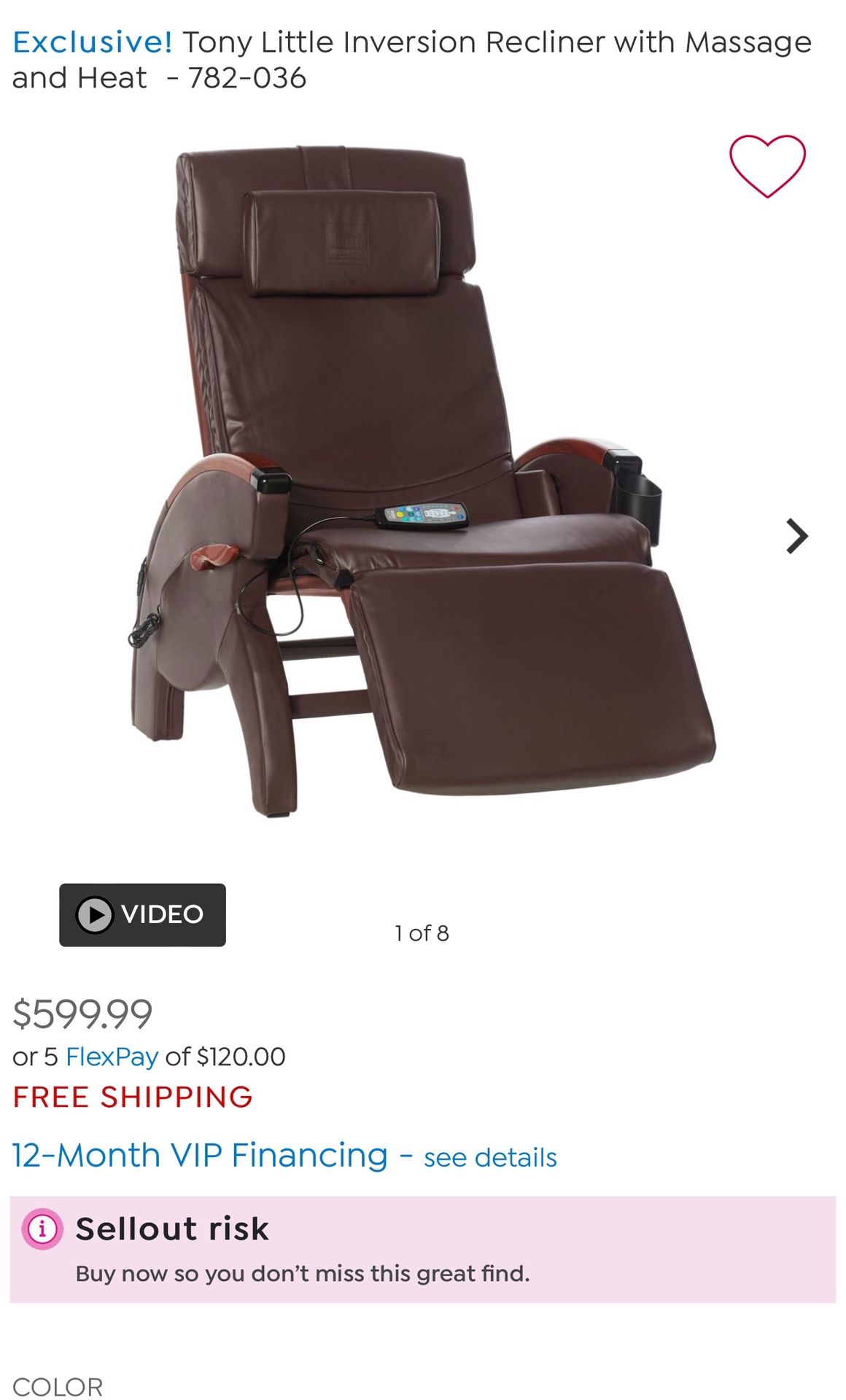Viewport: 846px width, 1400px height.
Task: View 12-Month VIP Financing details
Action: (490, 1158)
